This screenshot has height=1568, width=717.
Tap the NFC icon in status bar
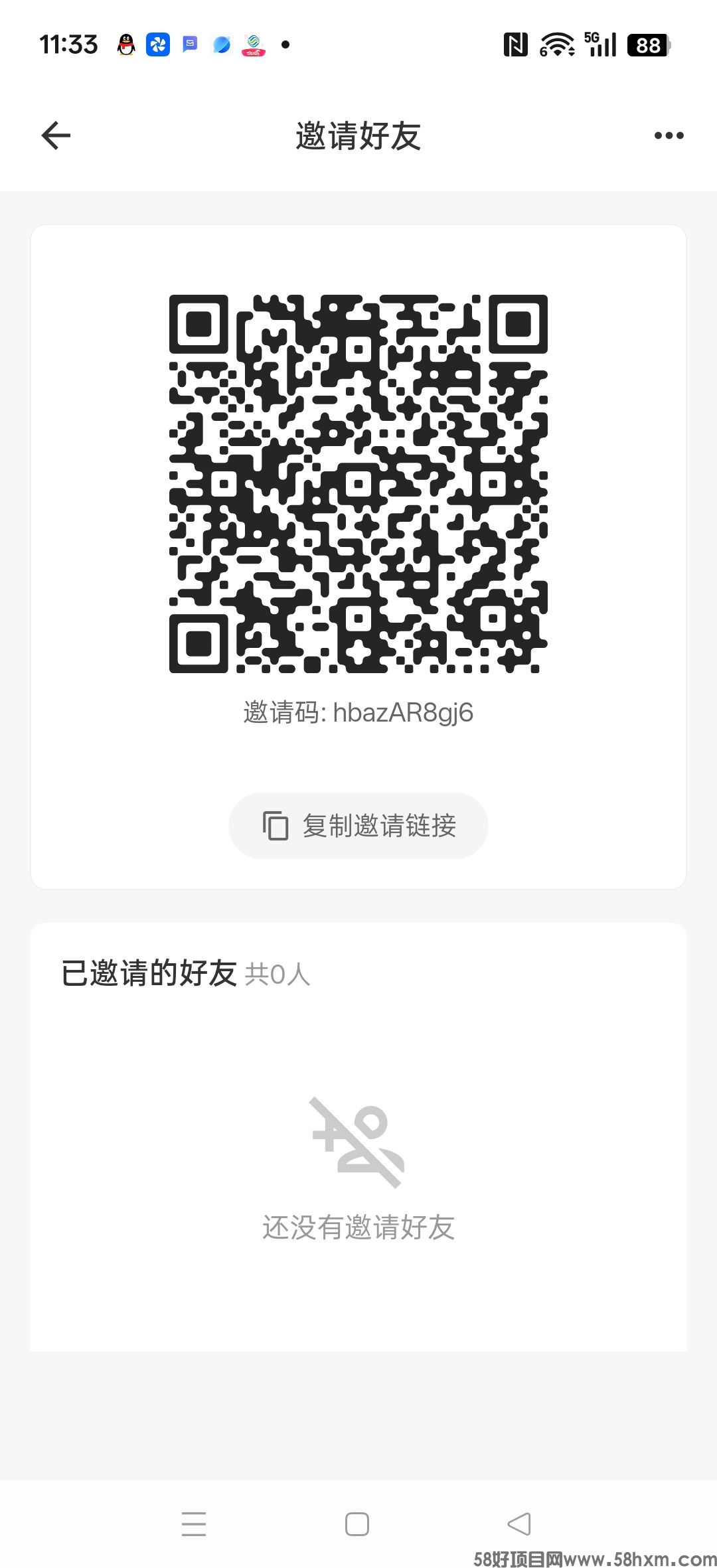tap(515, 44)
